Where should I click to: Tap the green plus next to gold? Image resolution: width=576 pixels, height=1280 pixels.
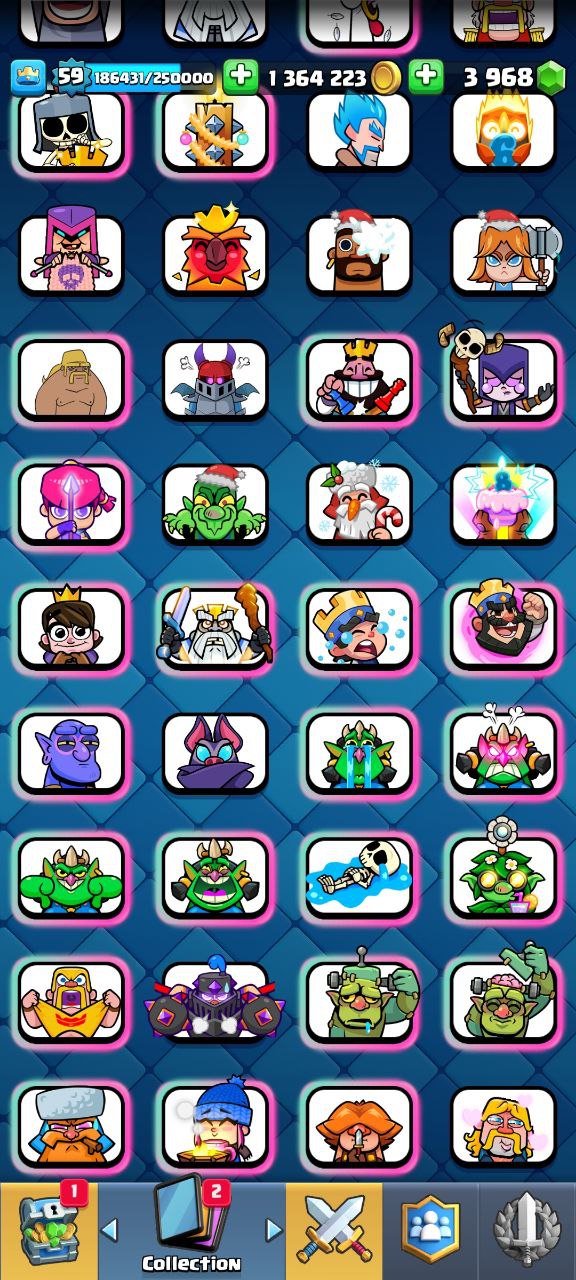(x=426, y=77)
